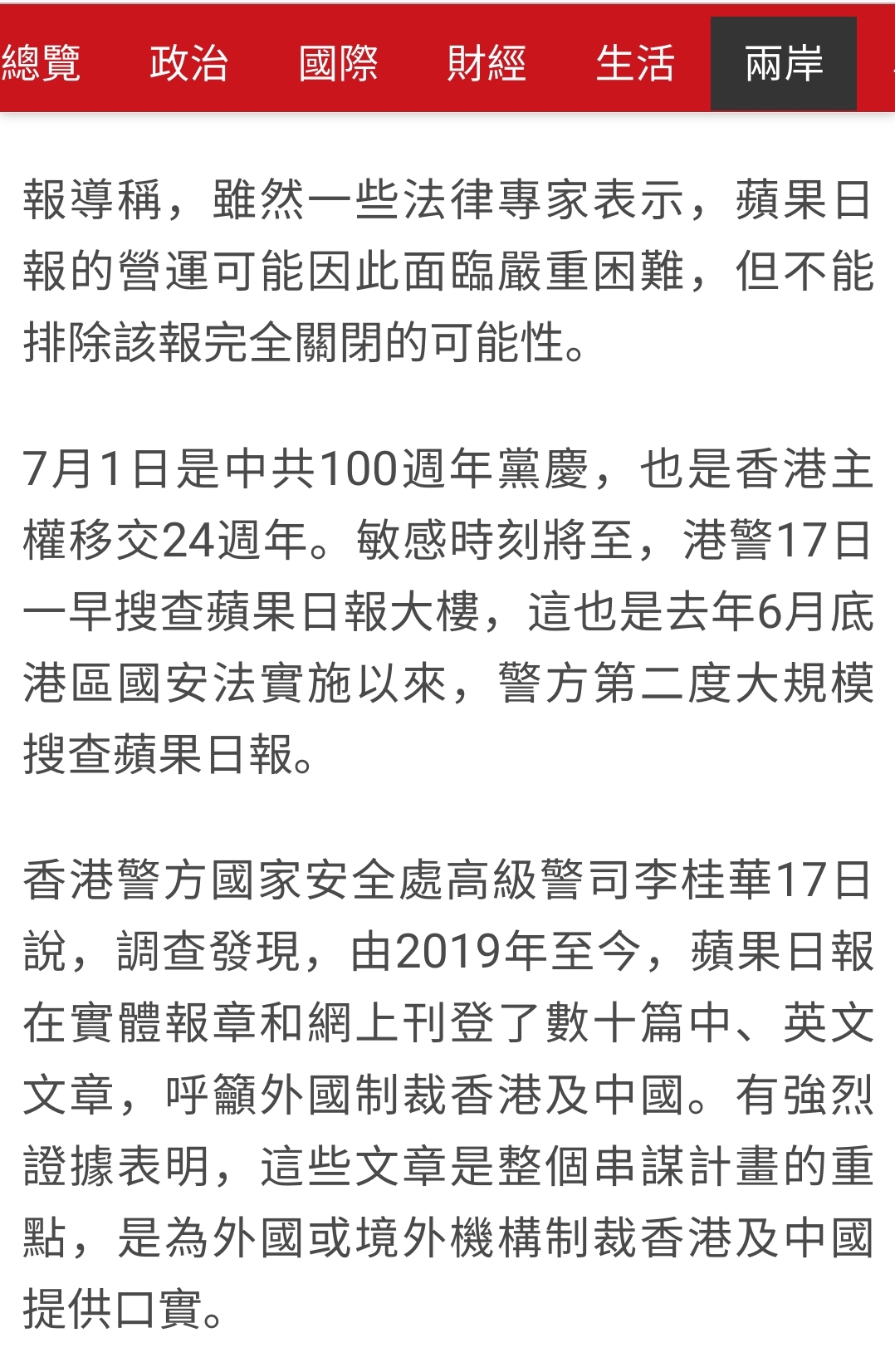Select the 財經 tab
Image resolution: width=895 pixels, height=1372 pixels.
click(487, 63)
